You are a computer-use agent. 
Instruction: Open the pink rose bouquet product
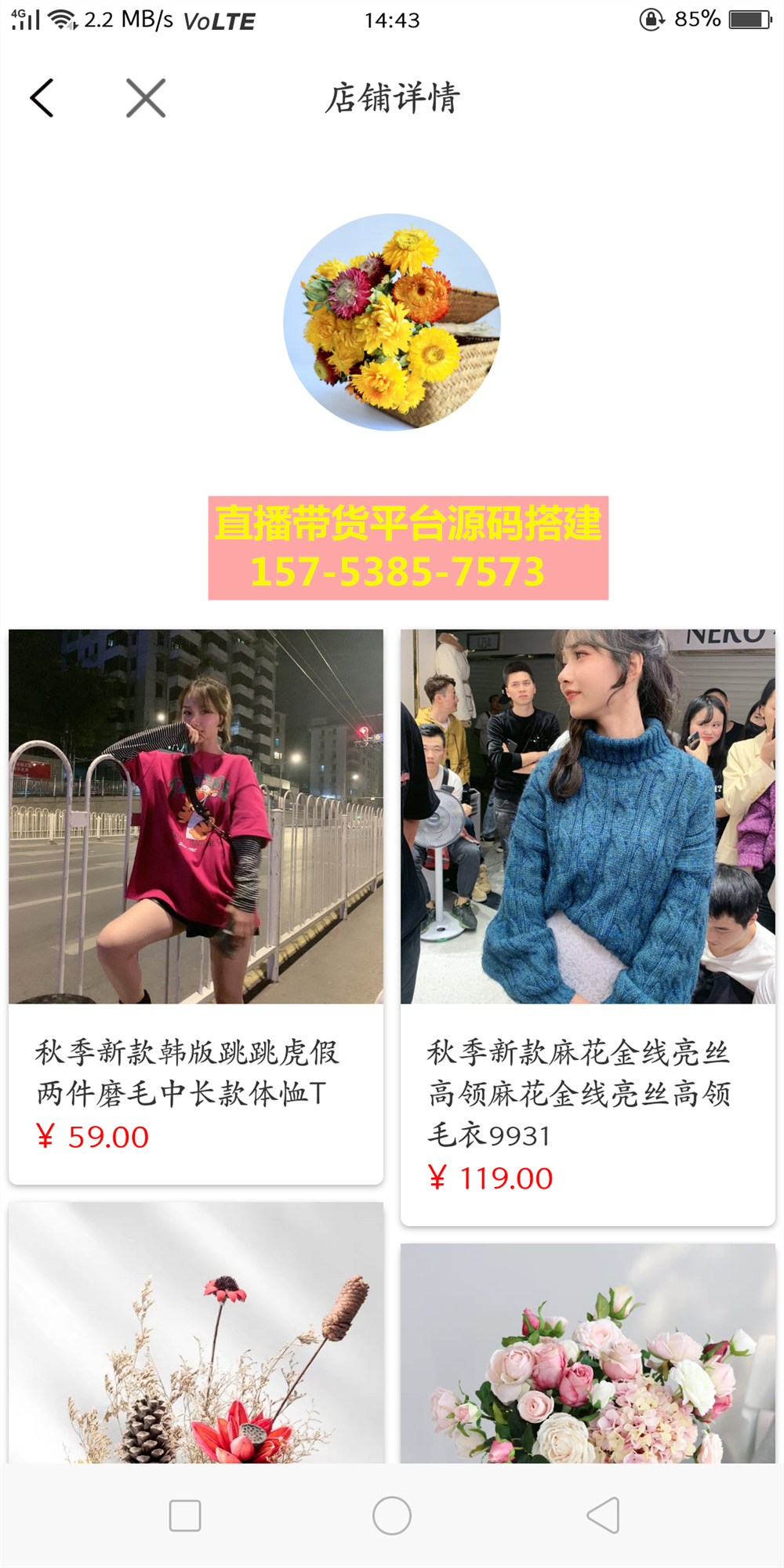click(588, 1352)
